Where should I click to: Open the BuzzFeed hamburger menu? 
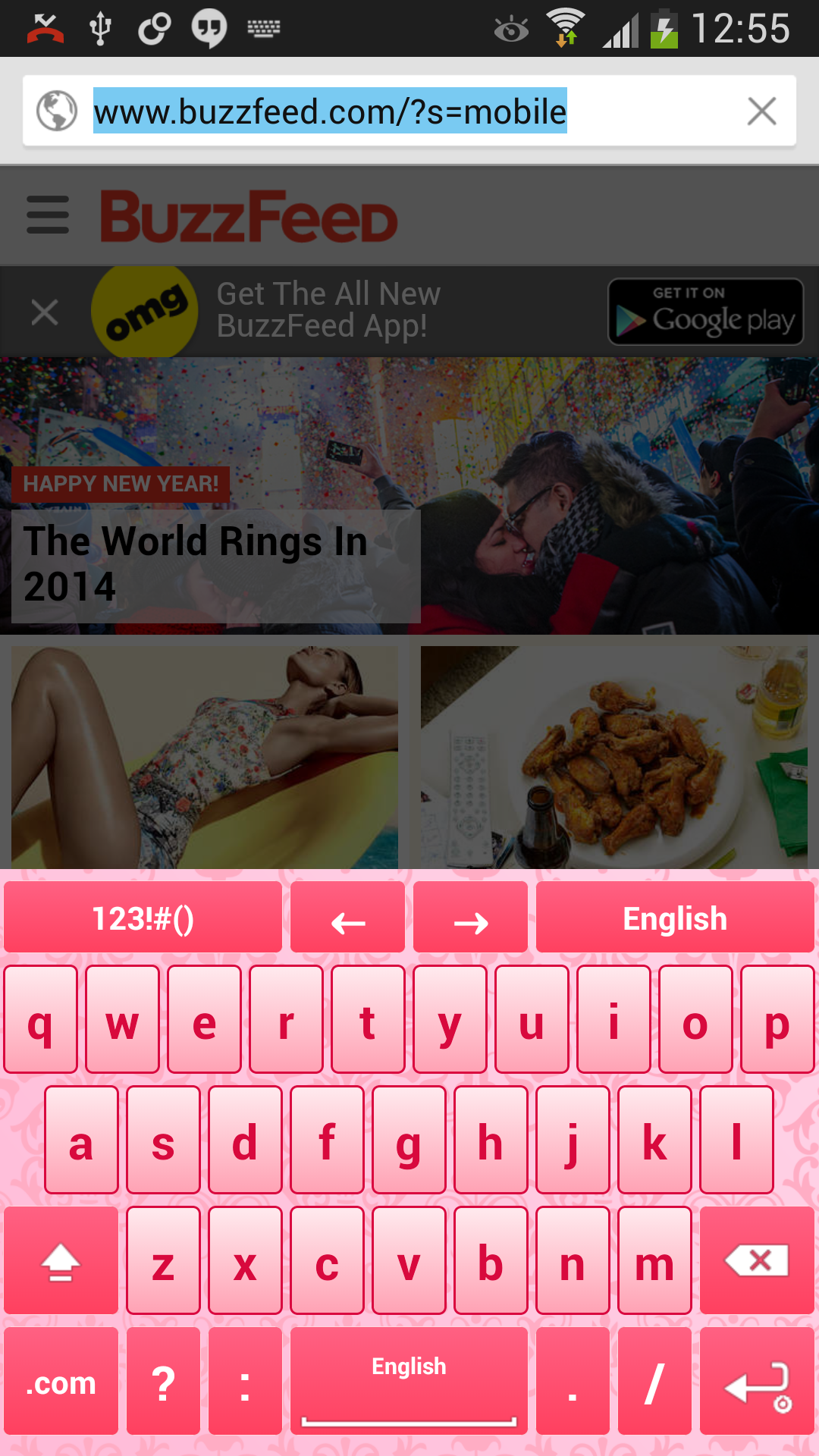[47, 215]
